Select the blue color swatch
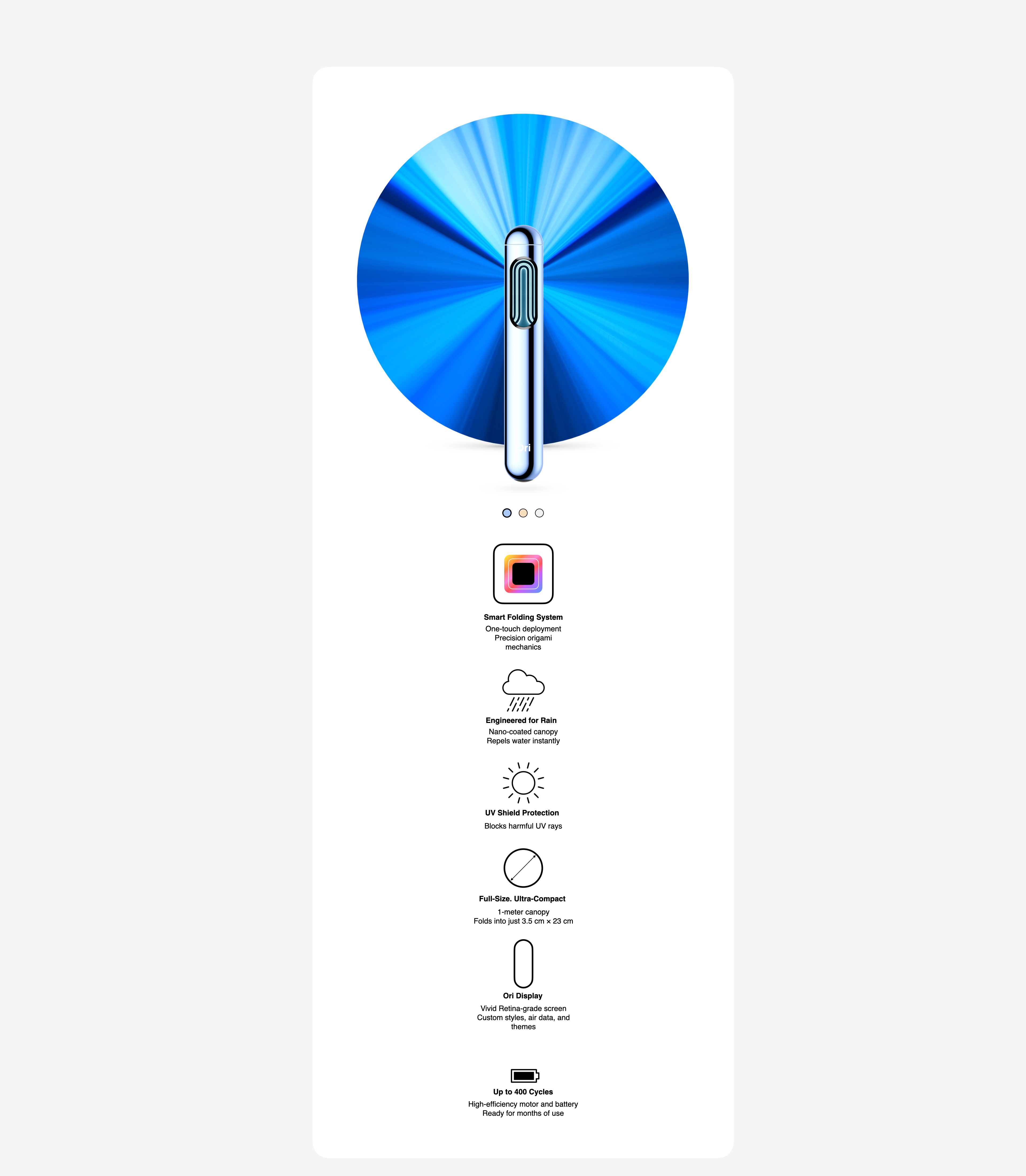Image resolution: width=1026 pixels, height=1176 pixels. 507,513
